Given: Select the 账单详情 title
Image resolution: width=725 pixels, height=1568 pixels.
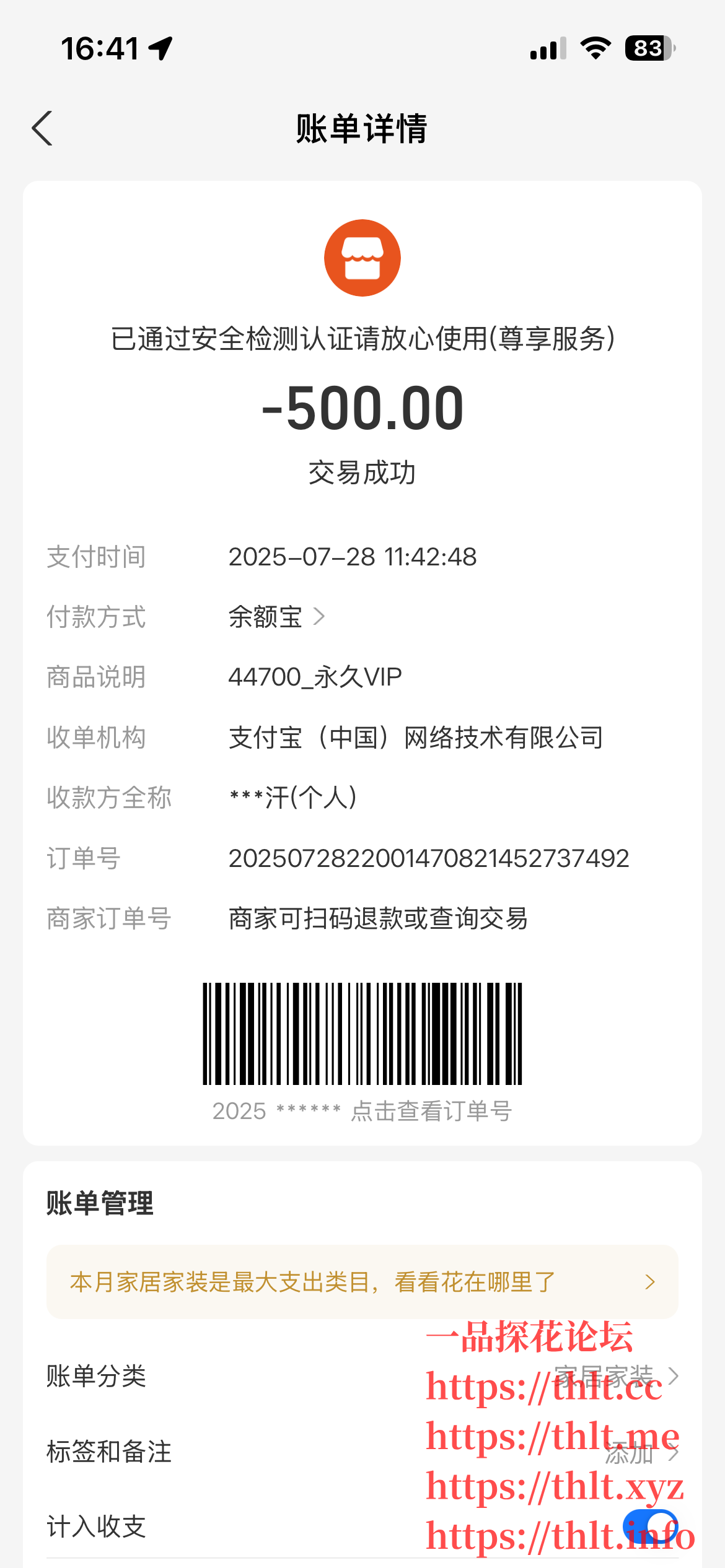Looking at the screenshot, I should (x=362, y=128).
